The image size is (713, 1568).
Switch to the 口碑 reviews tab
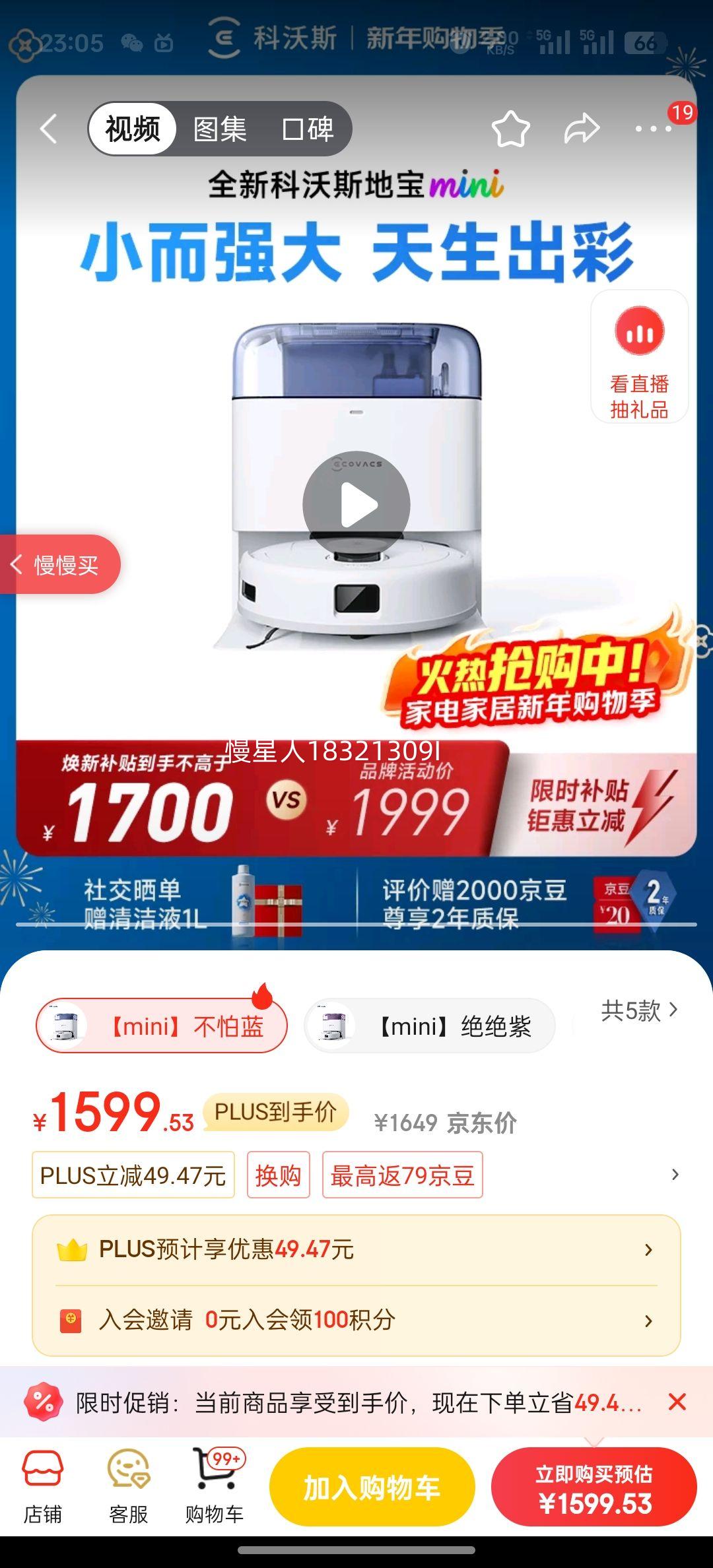coord(308,129)
